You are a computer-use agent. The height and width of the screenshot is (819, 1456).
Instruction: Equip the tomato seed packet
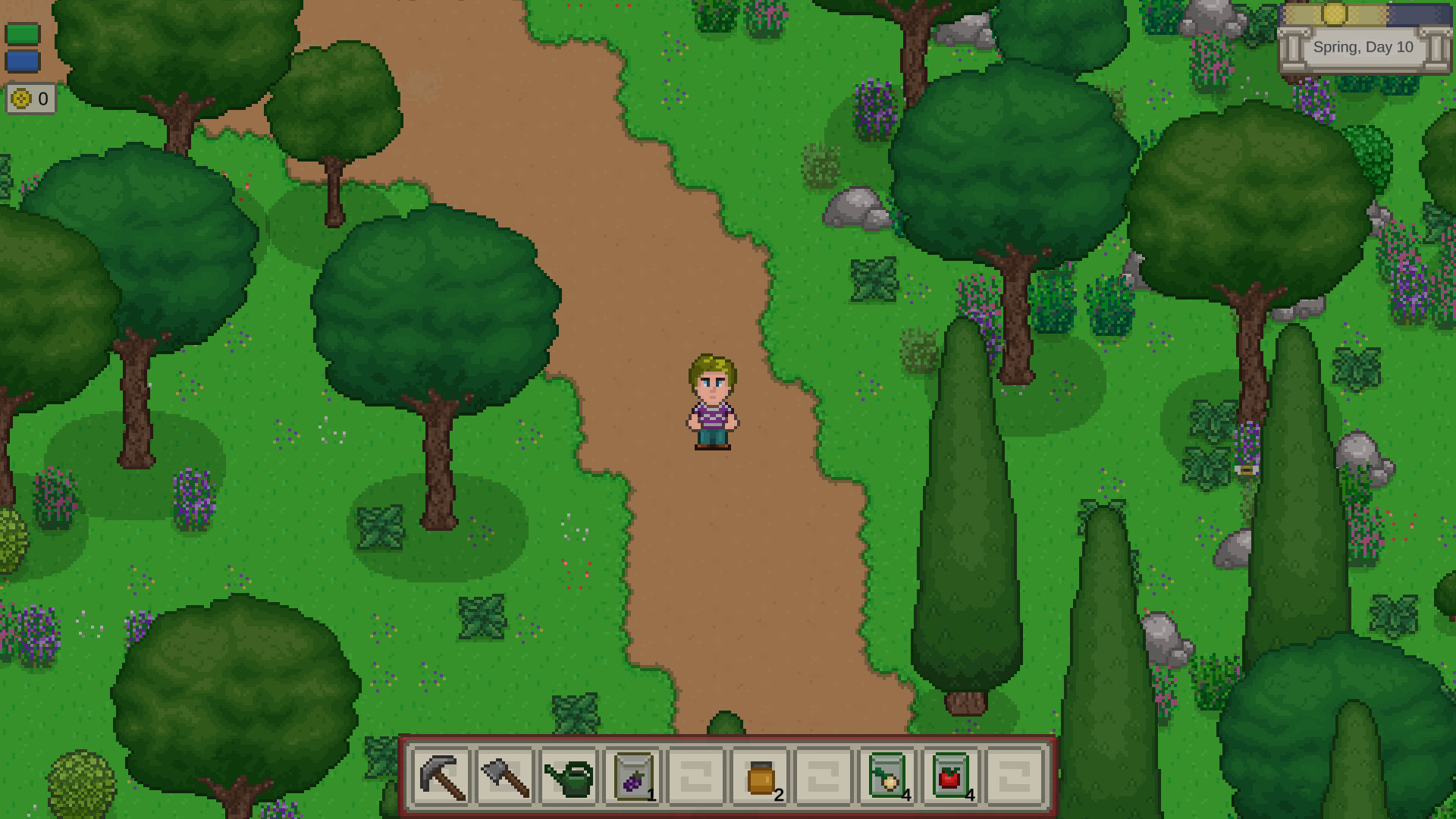[x=951, y=777]
